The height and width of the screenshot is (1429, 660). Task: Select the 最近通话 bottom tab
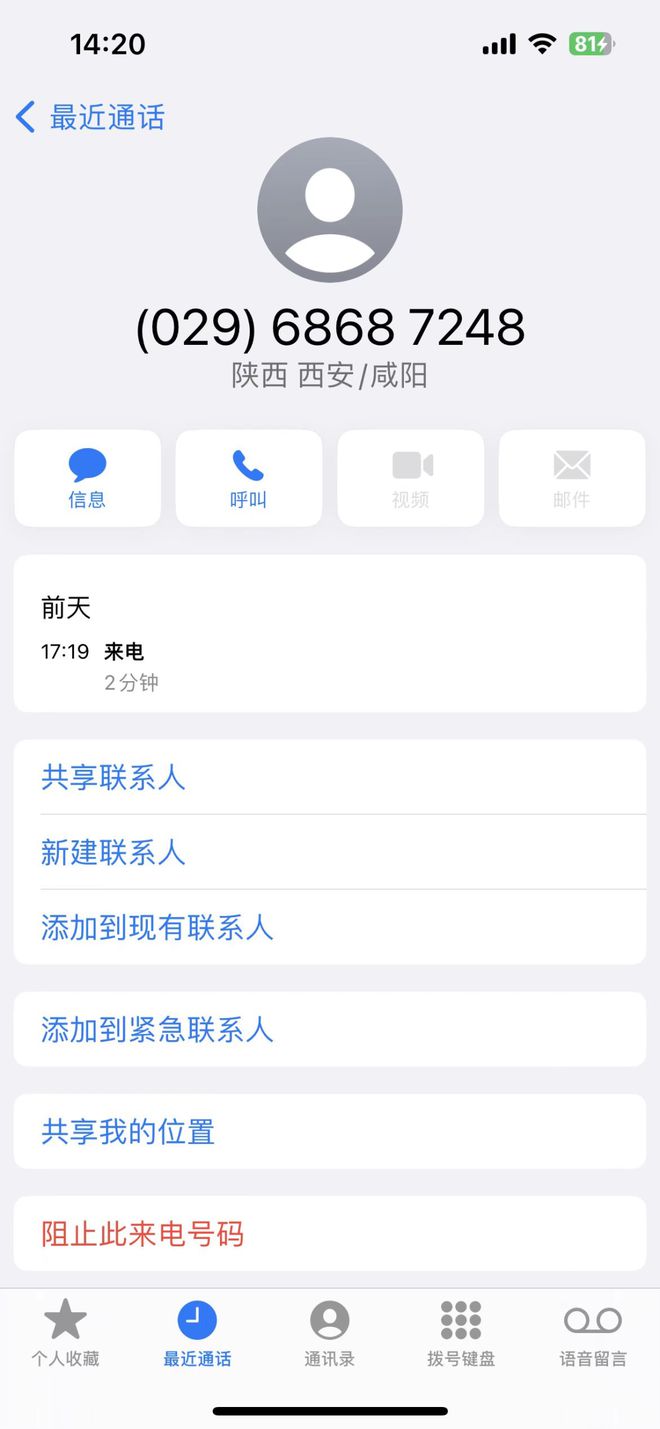click(x=197, y=1333)
